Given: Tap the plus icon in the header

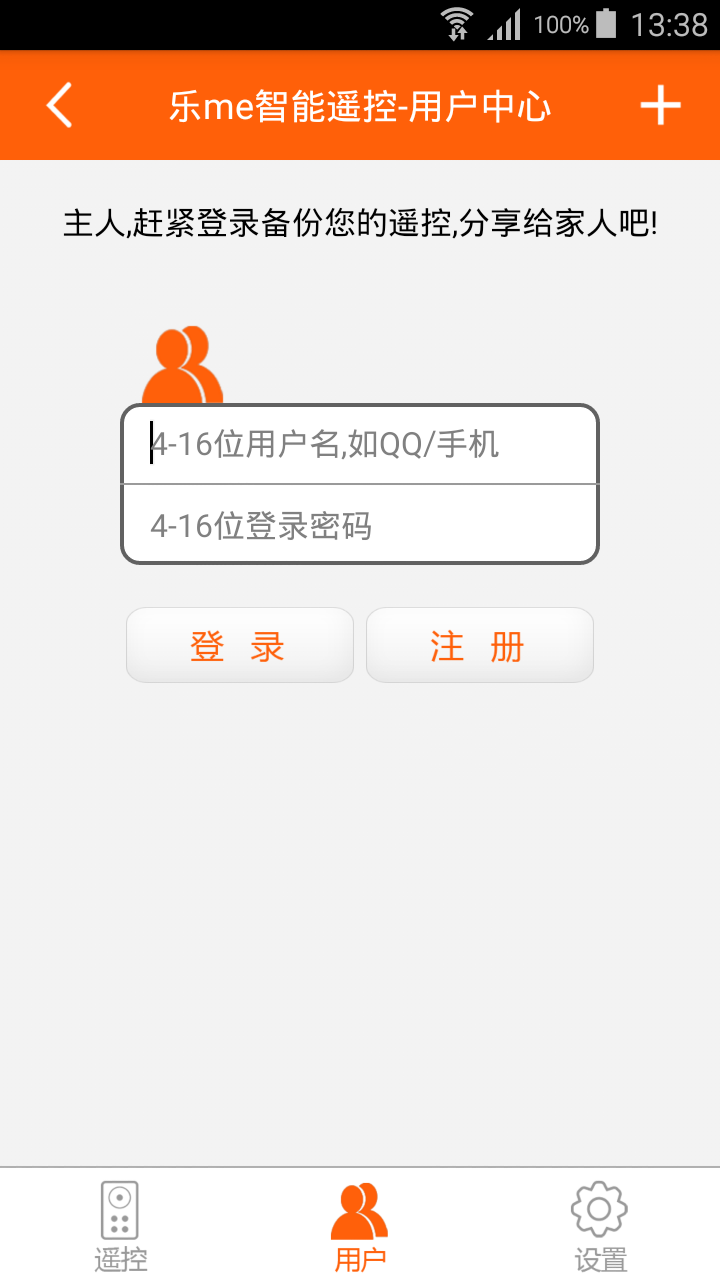Looking at the screenshot, I should (660, 105).
